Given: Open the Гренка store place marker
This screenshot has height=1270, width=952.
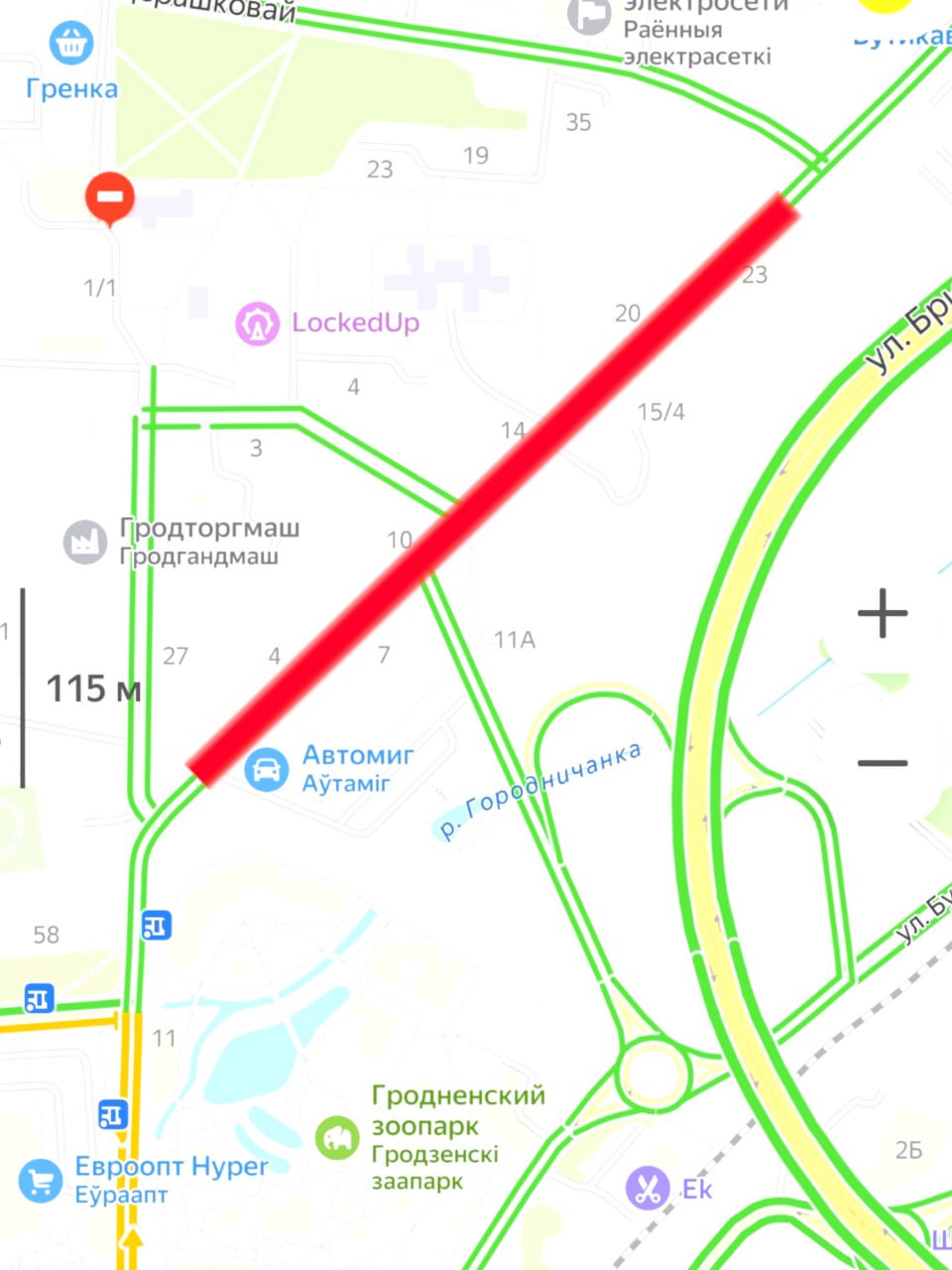Looking at the screenshot, I should (71, 44).
